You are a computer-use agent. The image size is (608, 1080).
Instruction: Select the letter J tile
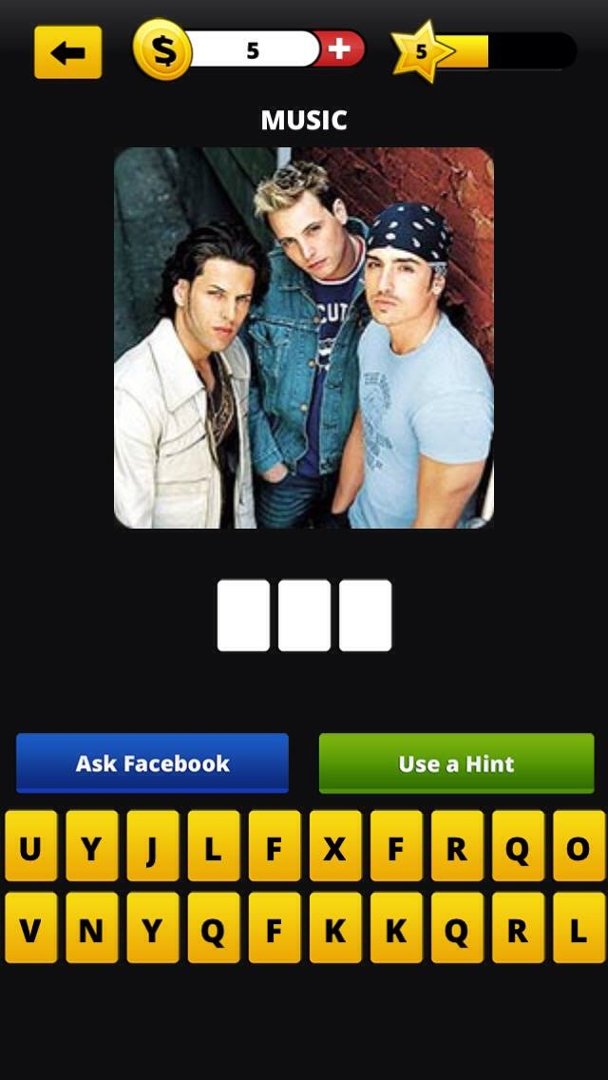pyautogui.click(x=153, y=846)
